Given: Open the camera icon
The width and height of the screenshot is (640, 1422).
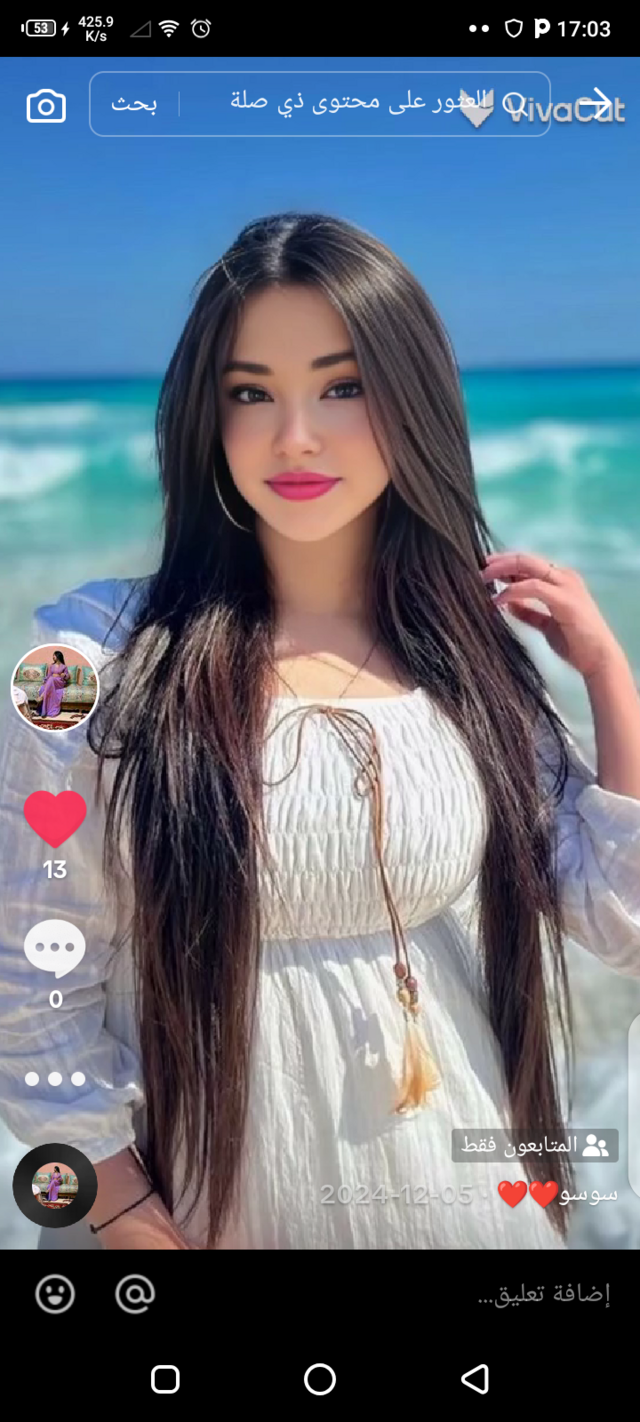Looking at the screenshot, I should coord(46,106).
